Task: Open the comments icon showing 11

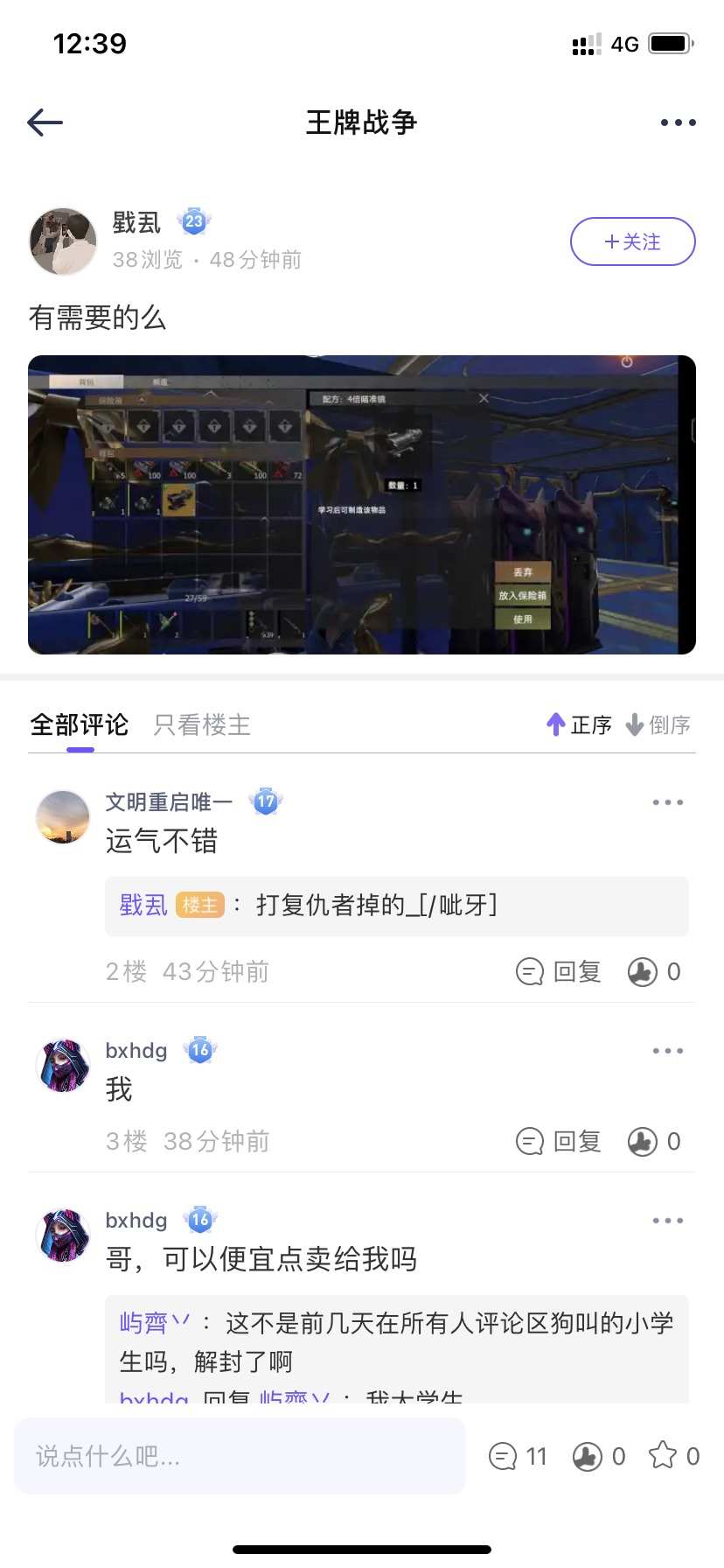Action: 518,1456
